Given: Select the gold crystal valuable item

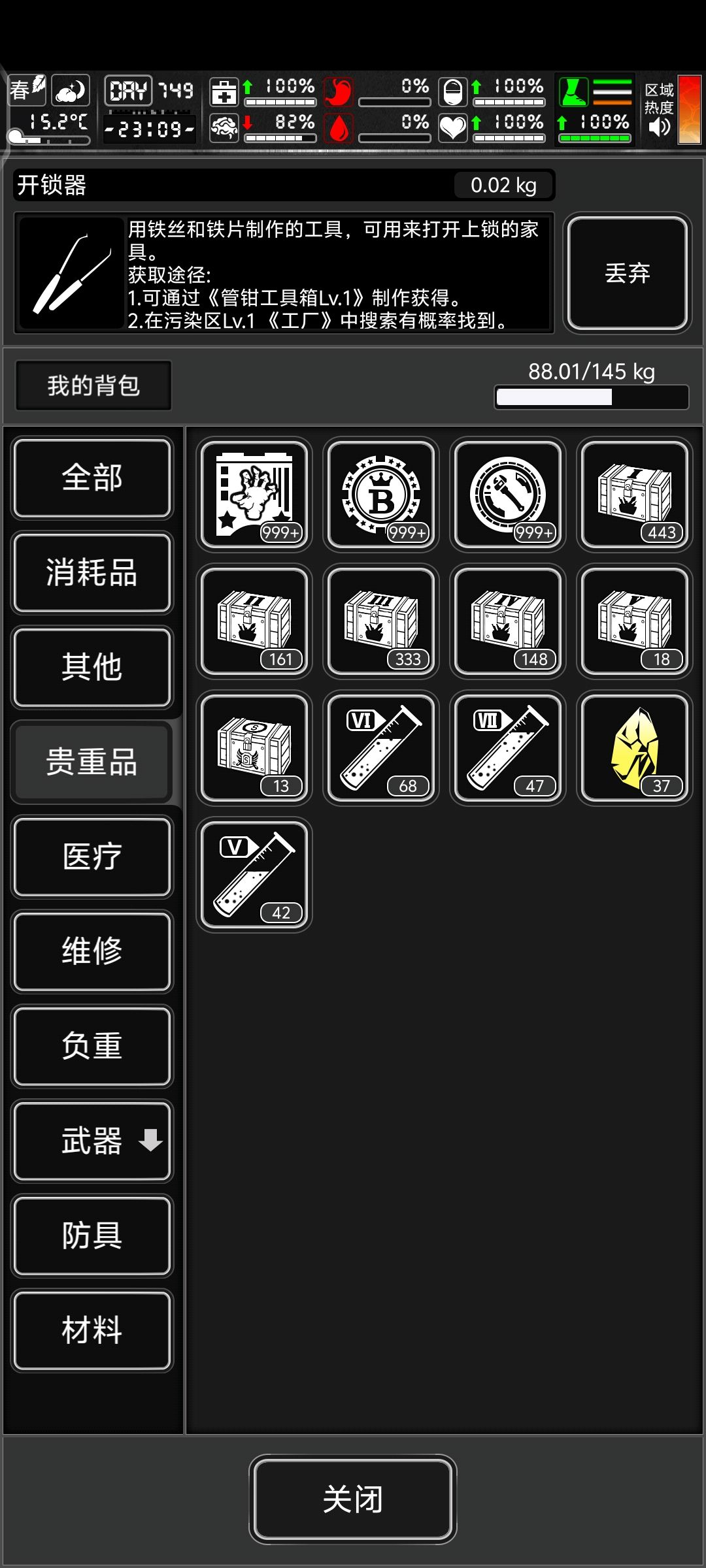Looking at the screenshot, I should click(x=633, y=748).
